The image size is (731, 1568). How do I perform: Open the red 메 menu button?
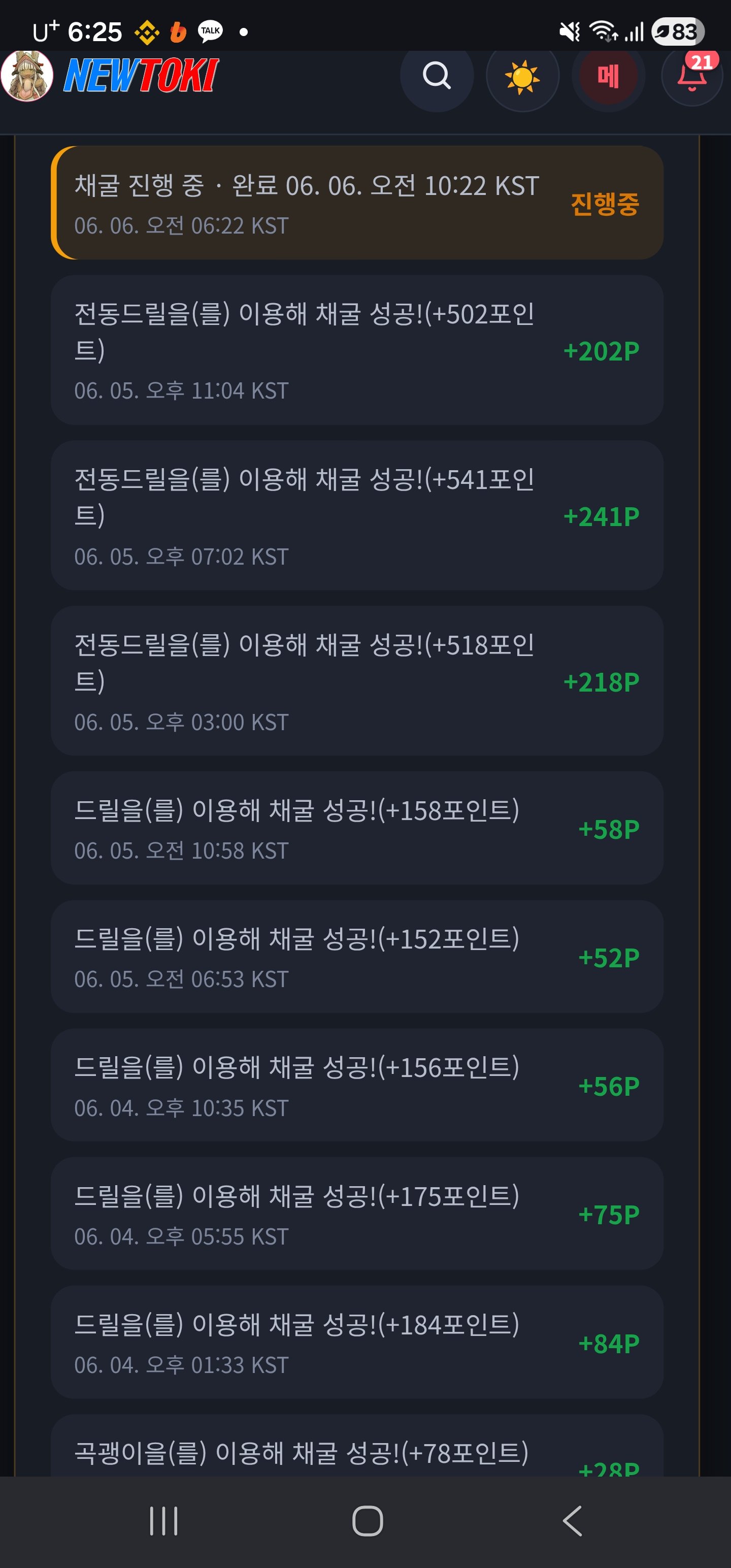(608, 77)
